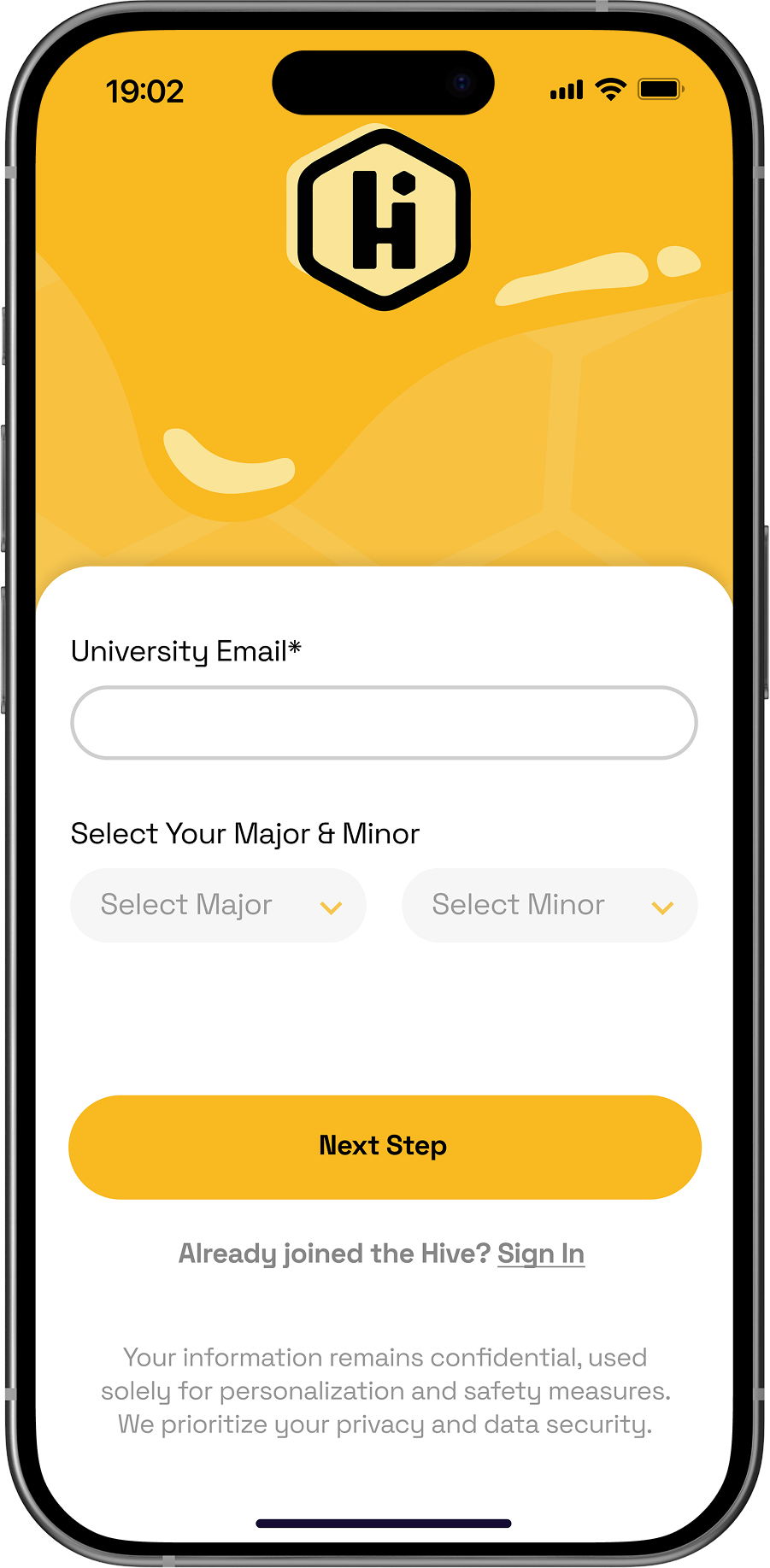This screenshot has height=1568, width=770.
Task: Open the Select Major dropdown
Action: [x=218, y=906]
